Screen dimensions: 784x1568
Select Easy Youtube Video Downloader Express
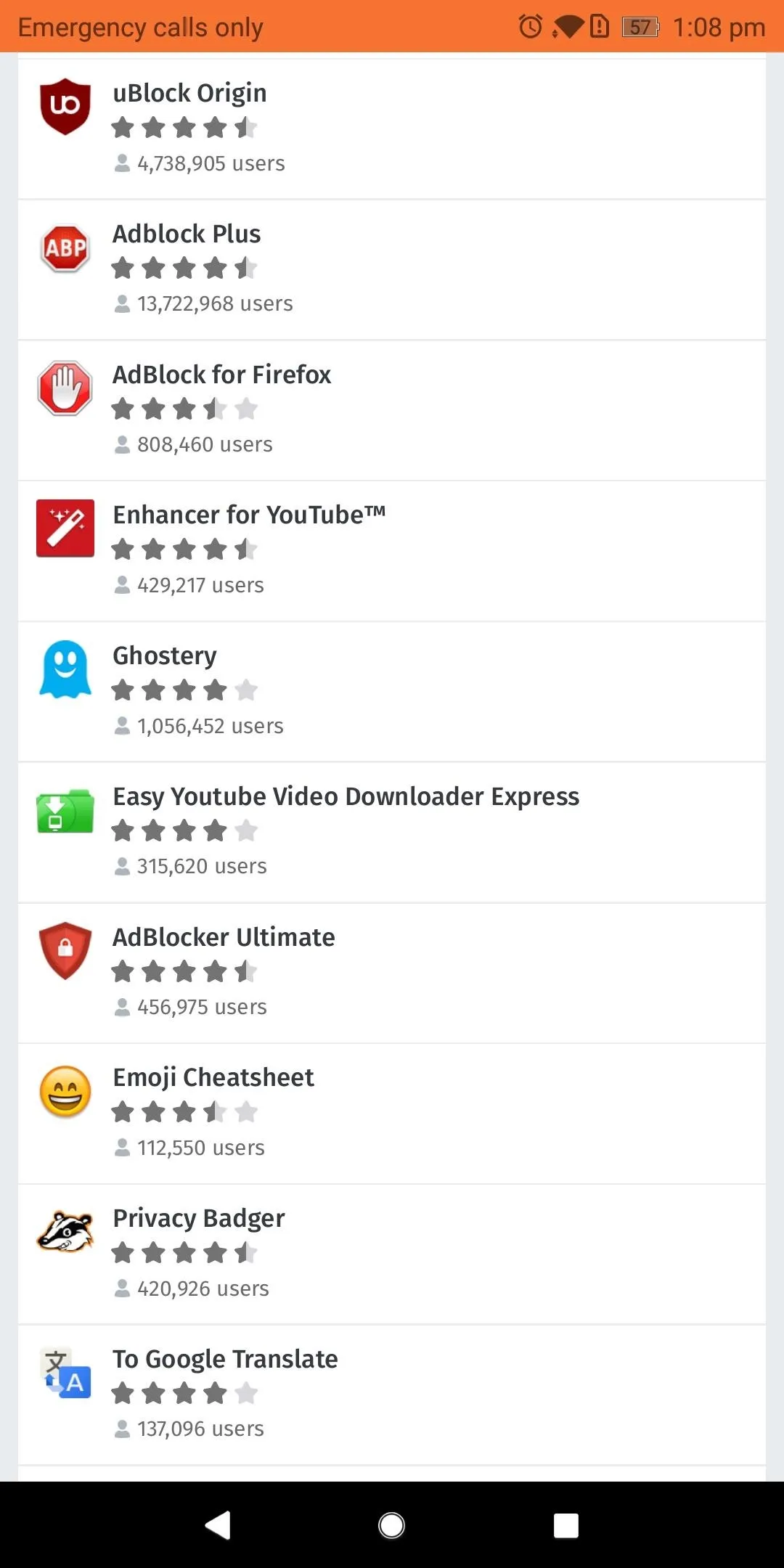point(392,833)
